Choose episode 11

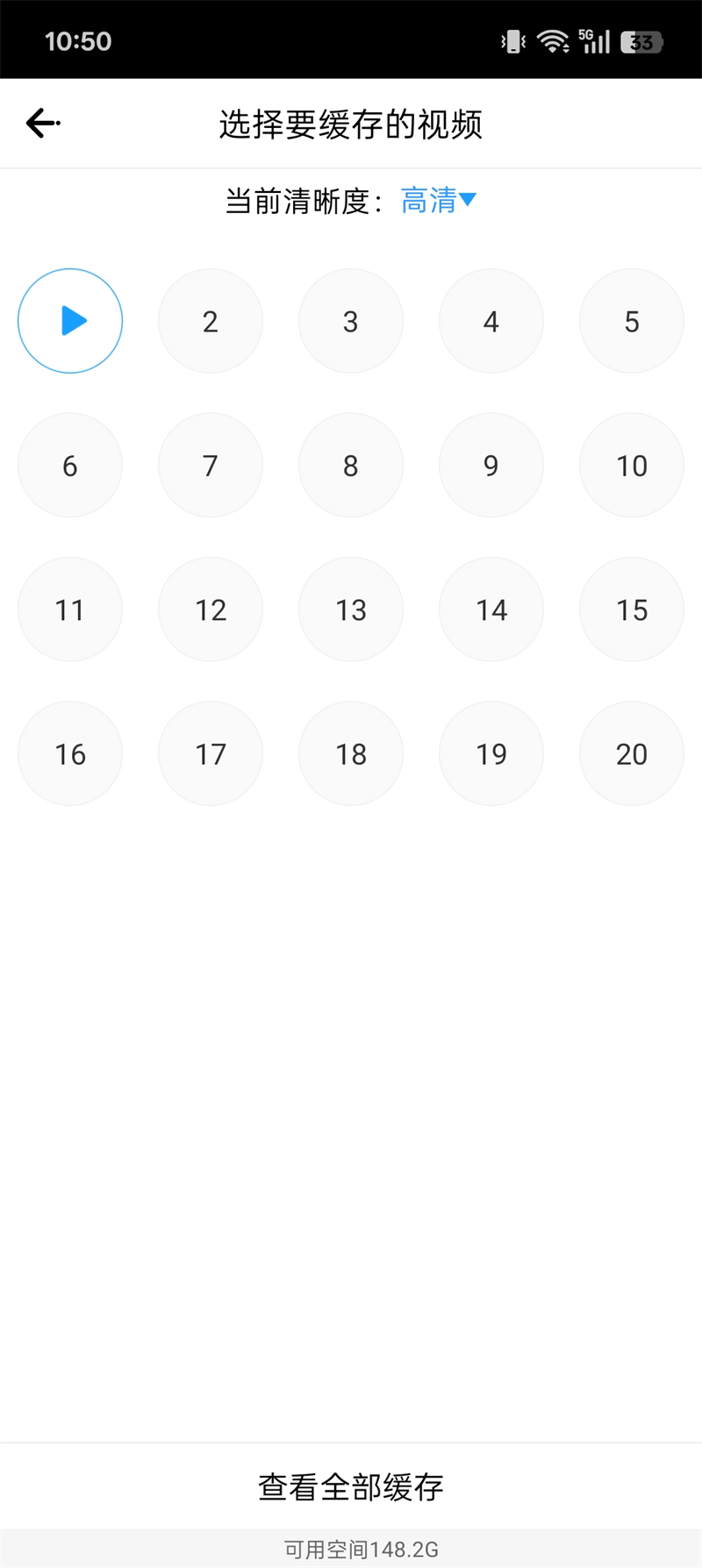click(70, 609)
